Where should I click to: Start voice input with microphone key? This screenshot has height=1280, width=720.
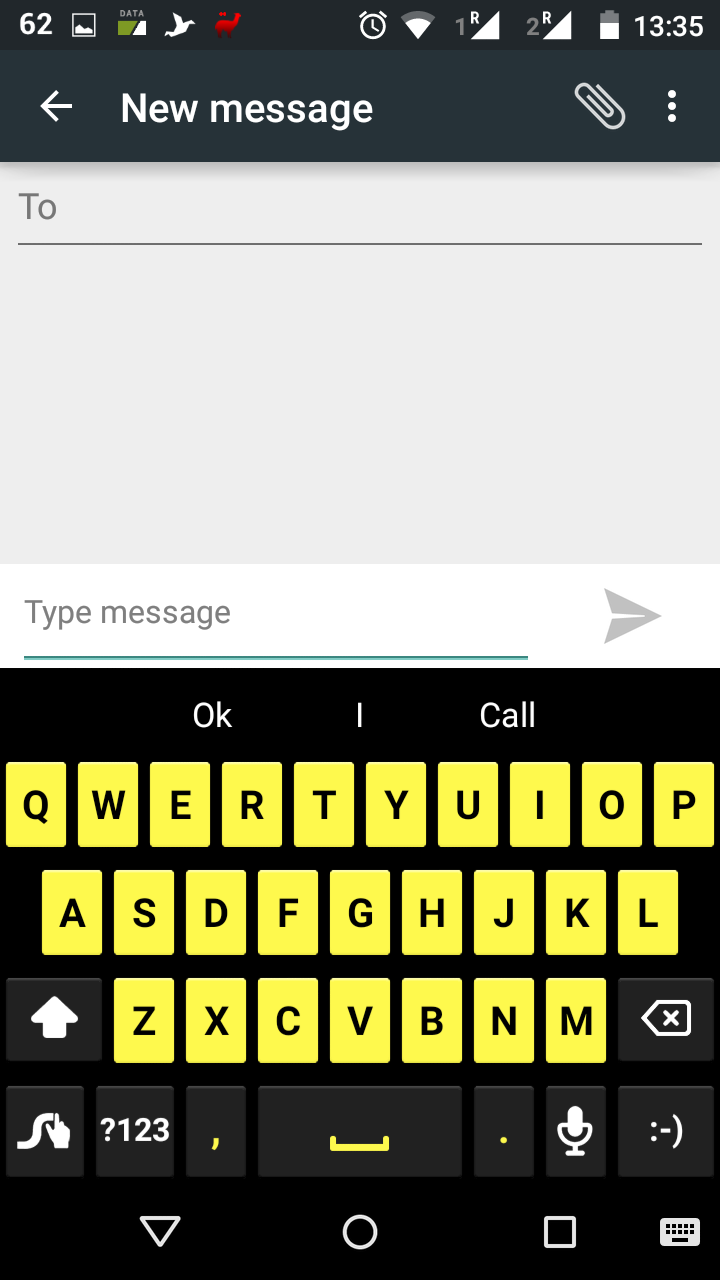pyautogui.click(x=575, y=1131)
